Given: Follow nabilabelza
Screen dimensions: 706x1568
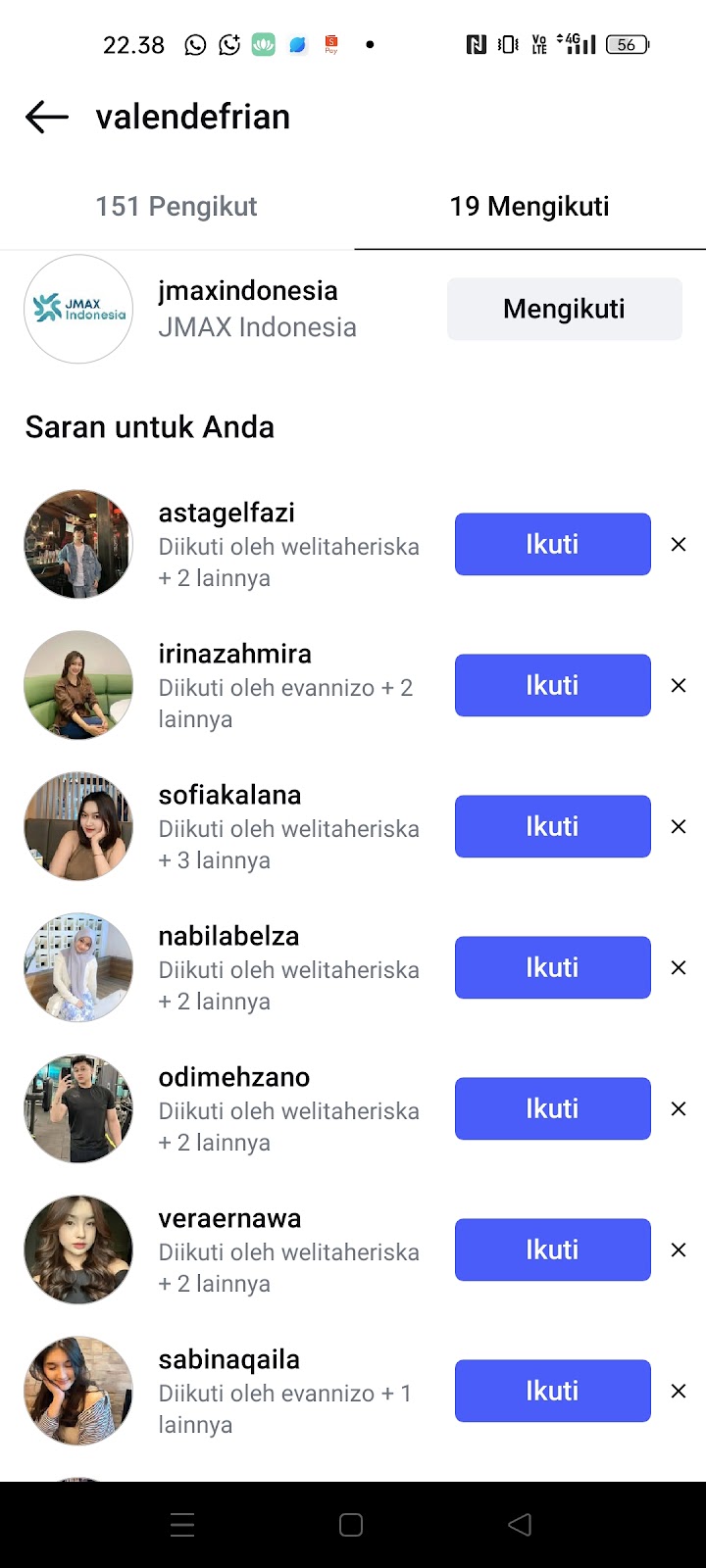Looking at the screenshot, I should tap(552, 967).
